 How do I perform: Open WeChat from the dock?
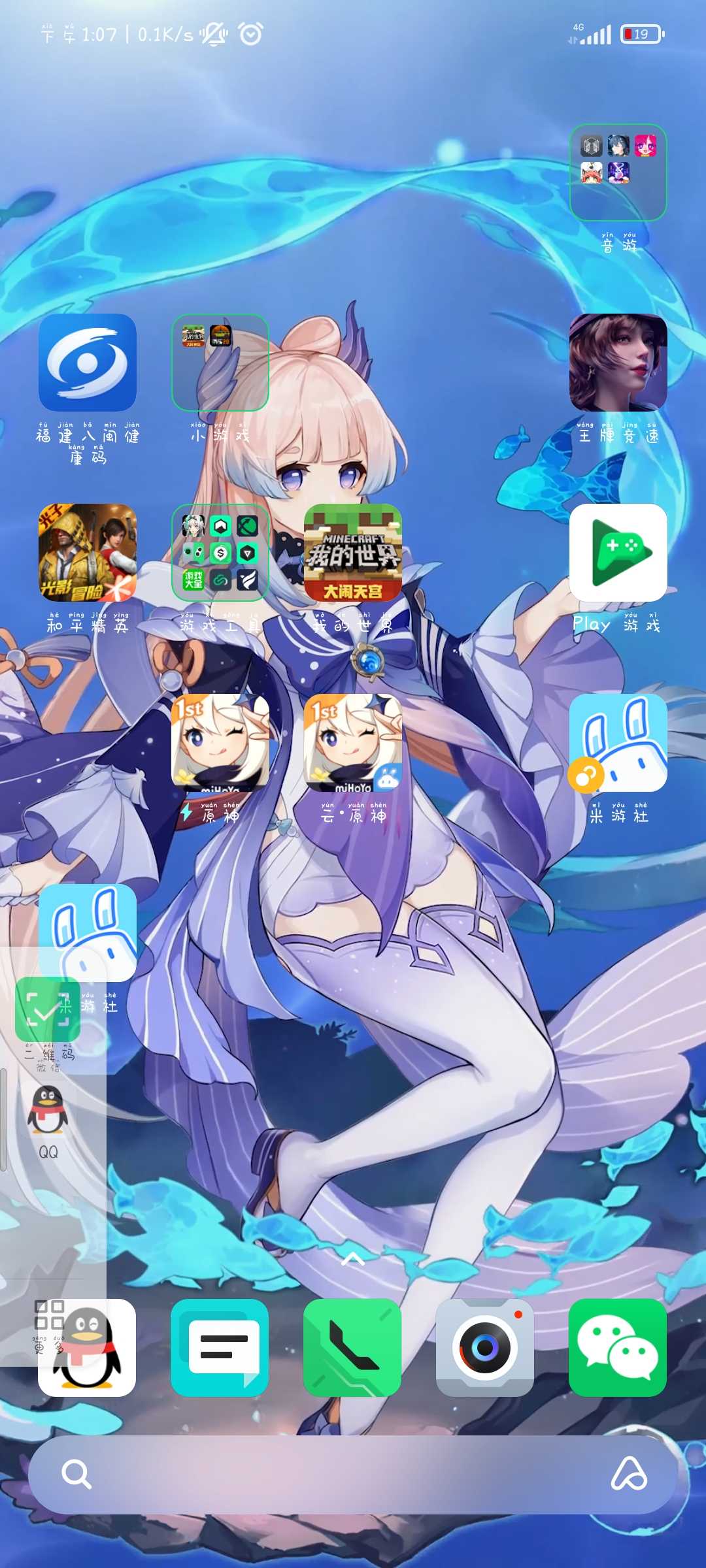point(618,1348)
